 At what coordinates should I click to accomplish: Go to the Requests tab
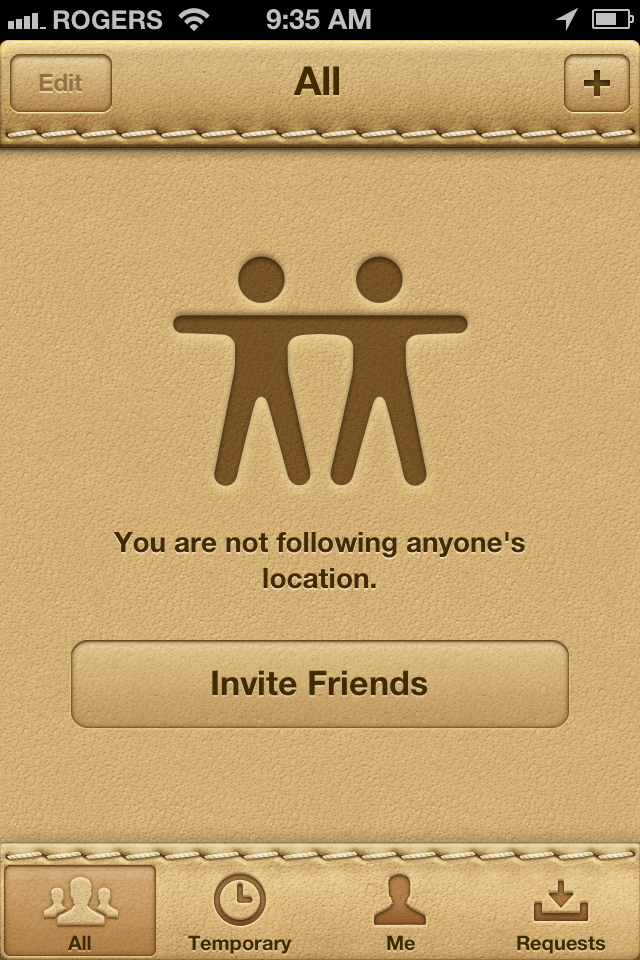560,910
